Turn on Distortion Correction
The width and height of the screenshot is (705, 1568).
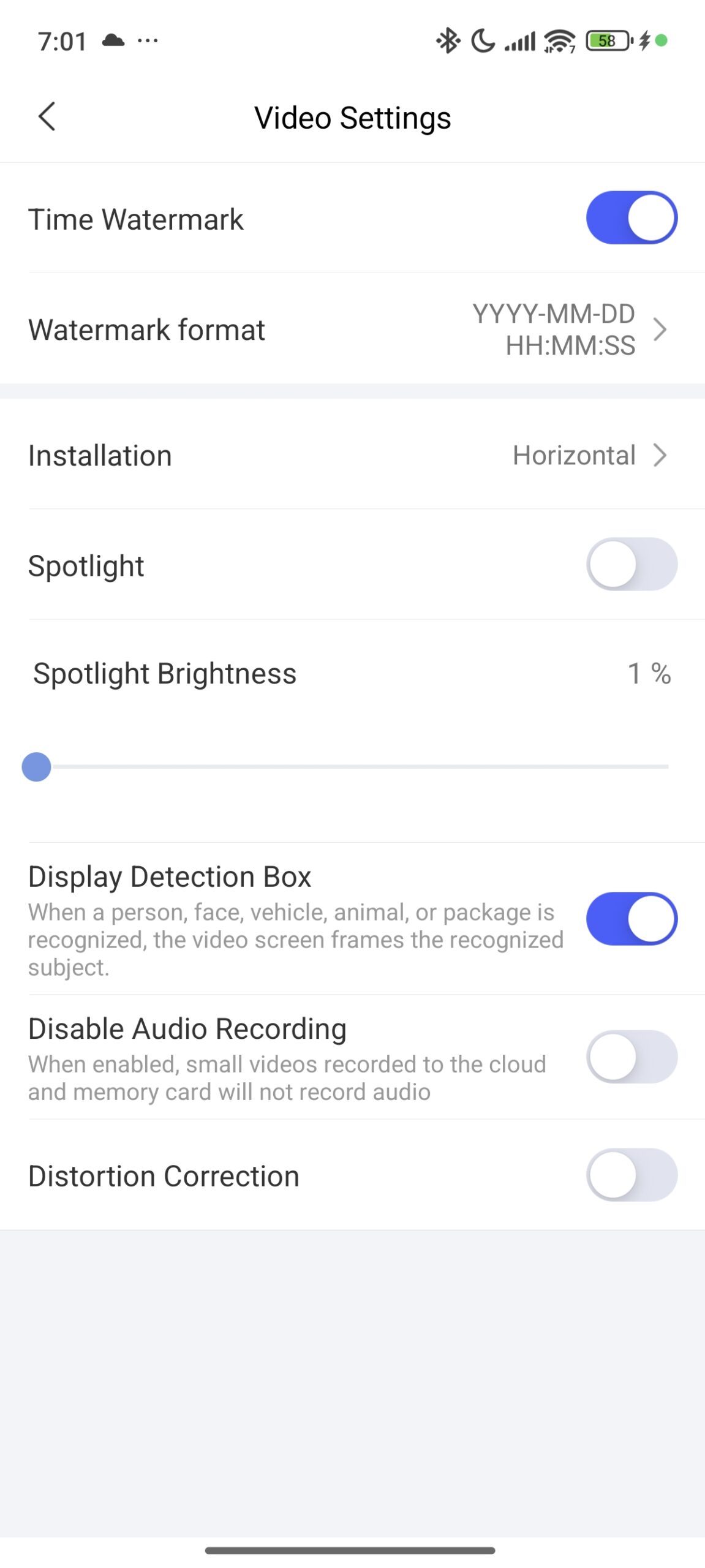click(631, 1175)
